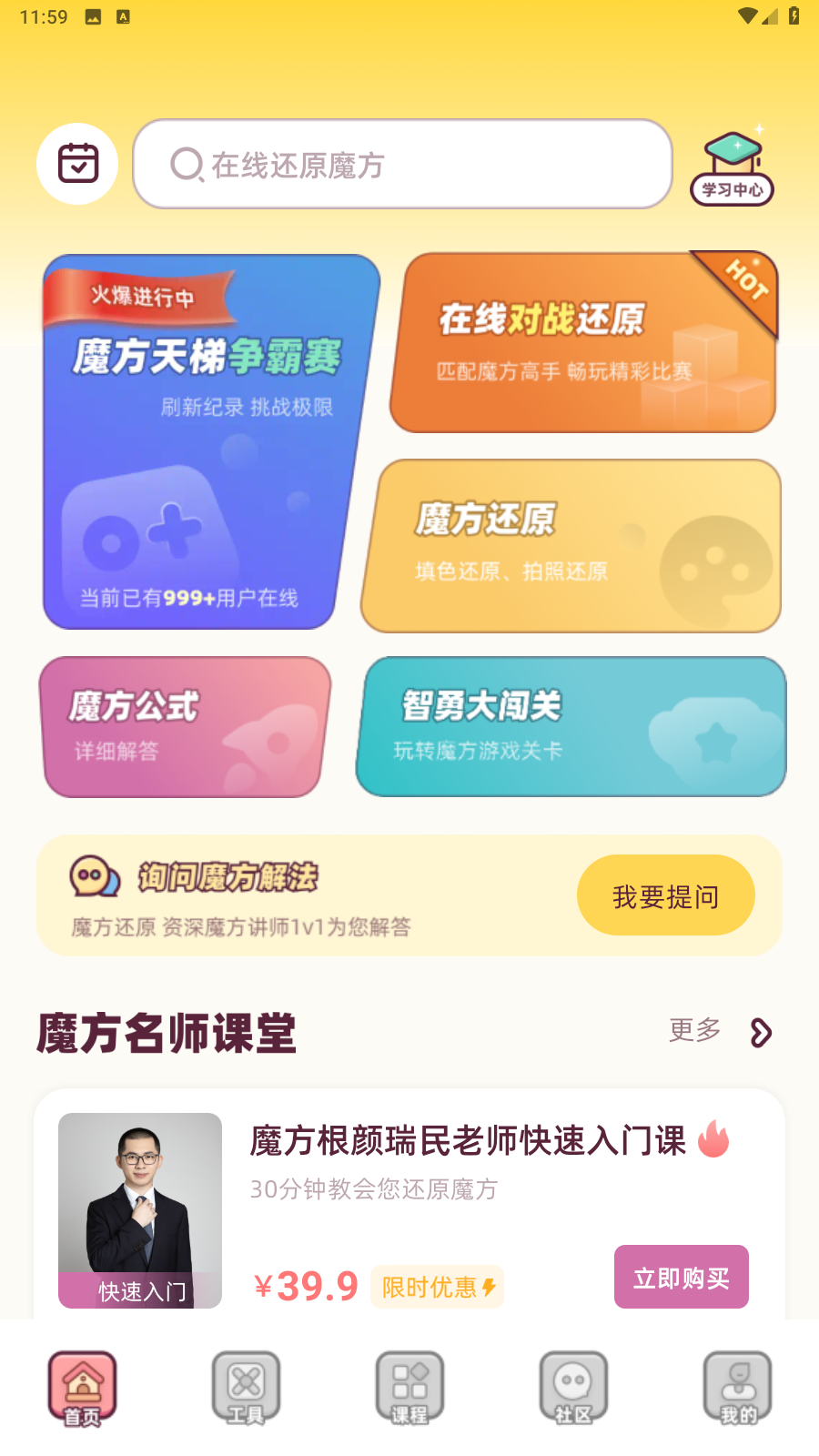This screenshot has width=819, height=1456.
Task: Click the search magnifier icon
Action: click(187, 164)
